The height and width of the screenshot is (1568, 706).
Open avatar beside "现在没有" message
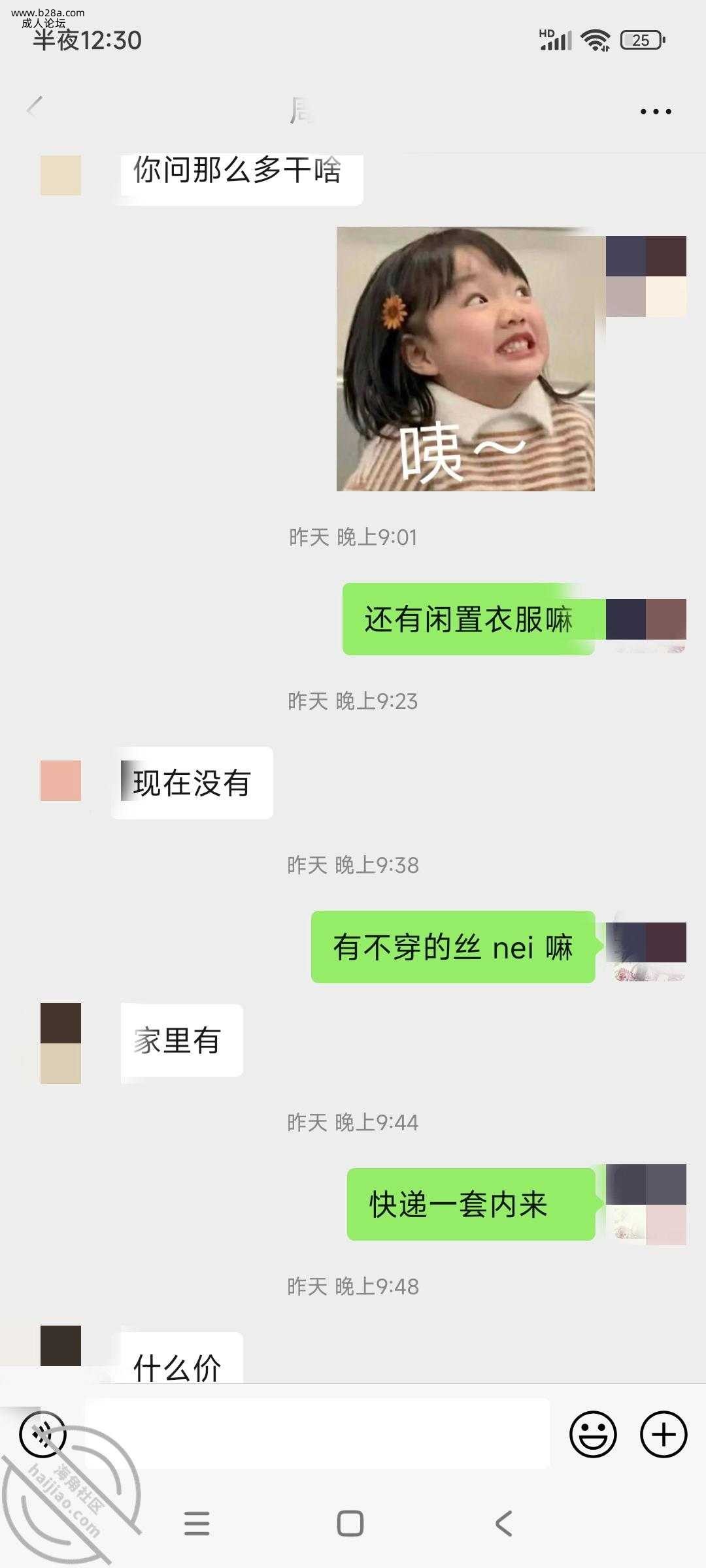coord(61,781)
